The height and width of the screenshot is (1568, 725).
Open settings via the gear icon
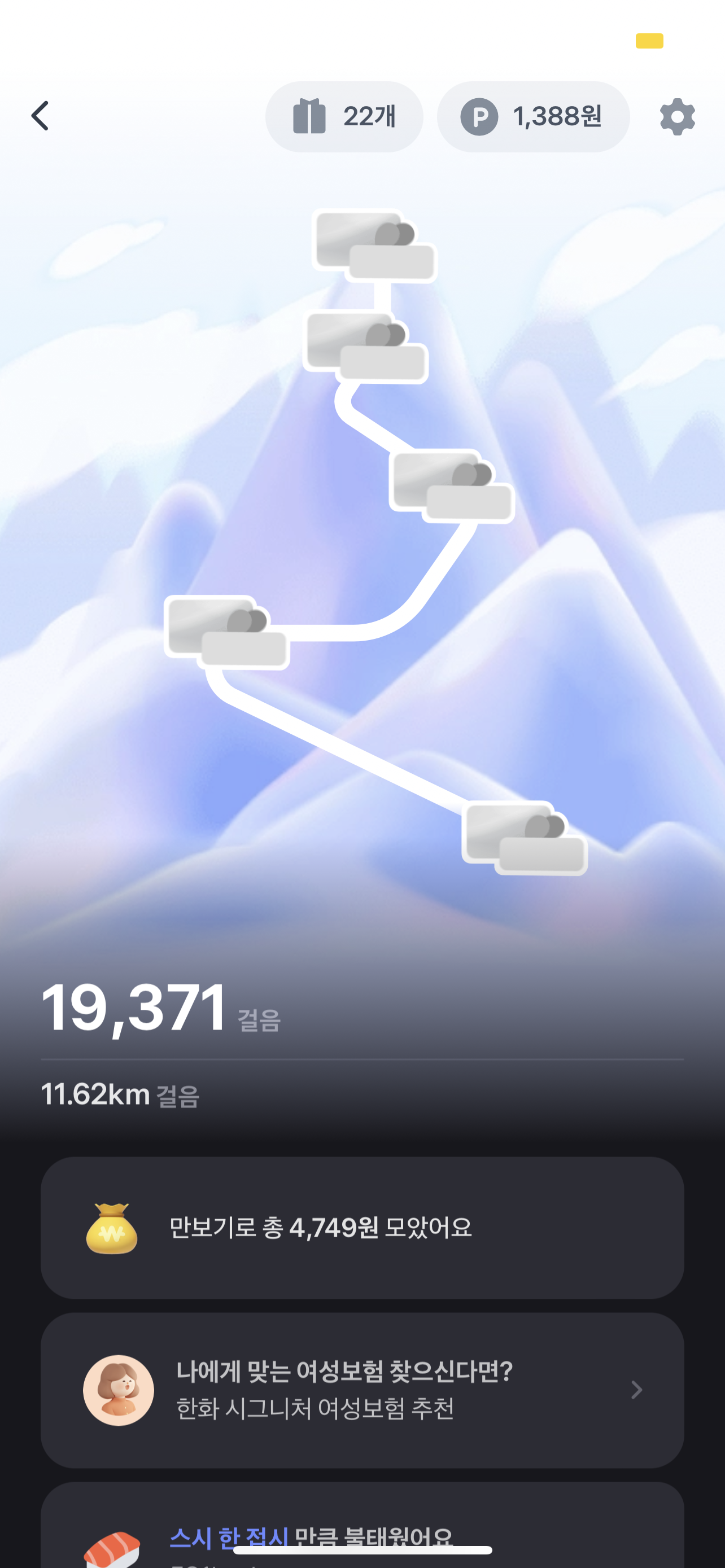click(677, 116)
